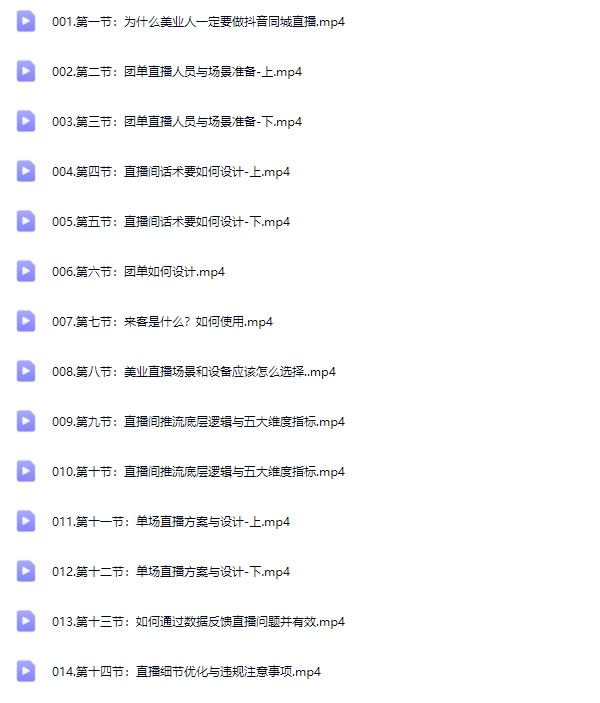Play 005 第五节 直播间话术要如何设计-下
The width and height of the screenshot is (600, 703).
click(x=170, y=221)
